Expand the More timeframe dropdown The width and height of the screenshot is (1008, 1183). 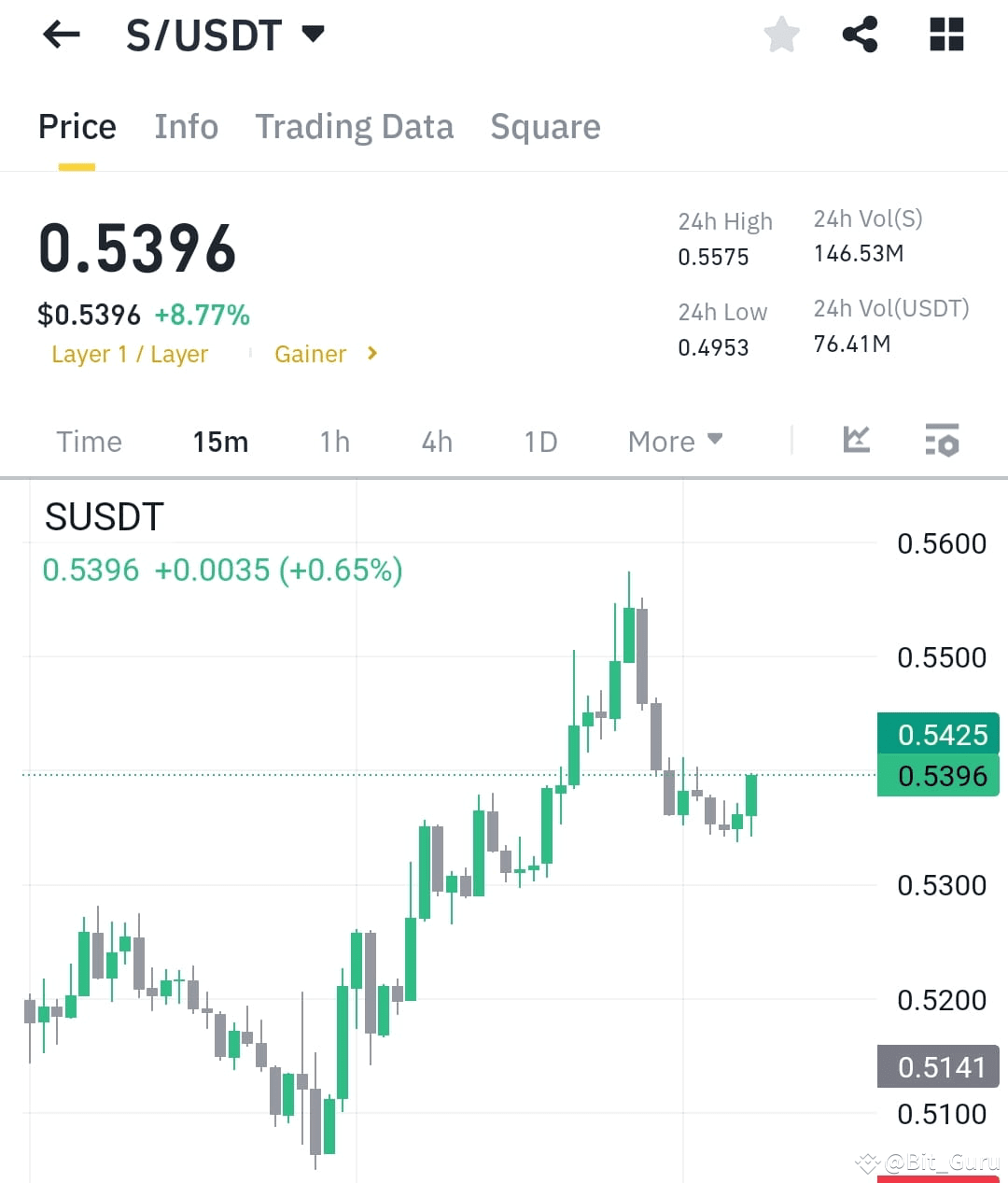(x=675, y=441)
